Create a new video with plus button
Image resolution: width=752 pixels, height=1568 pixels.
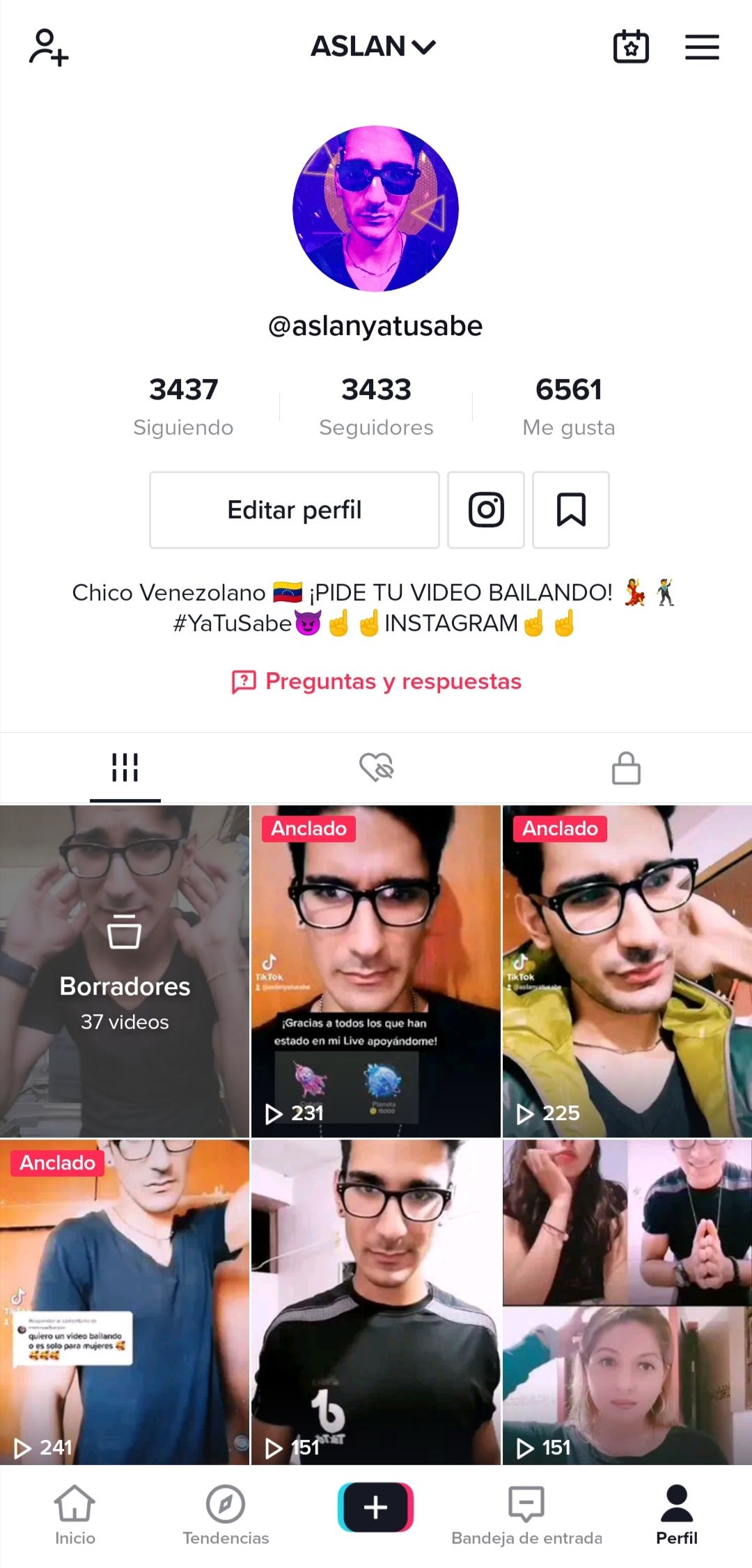[375, 1507]
